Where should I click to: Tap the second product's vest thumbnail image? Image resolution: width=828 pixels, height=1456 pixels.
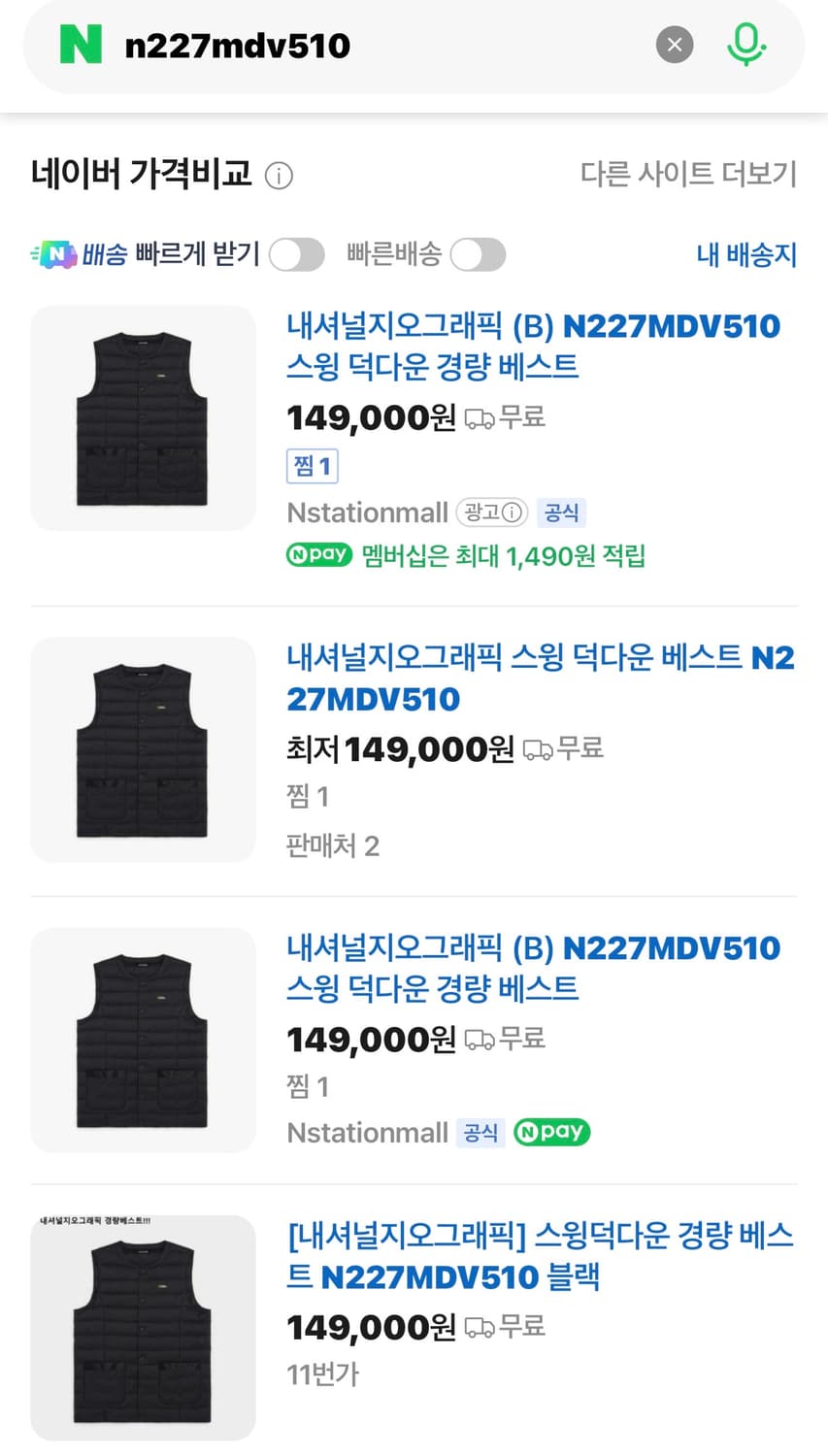coord(142,749)
